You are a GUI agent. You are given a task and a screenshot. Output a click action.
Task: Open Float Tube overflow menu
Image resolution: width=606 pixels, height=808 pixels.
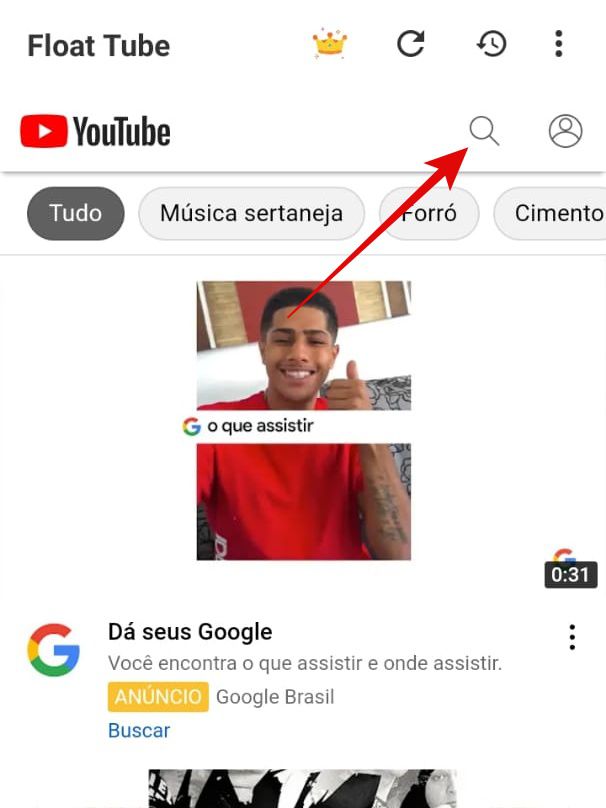coord(558,44)
